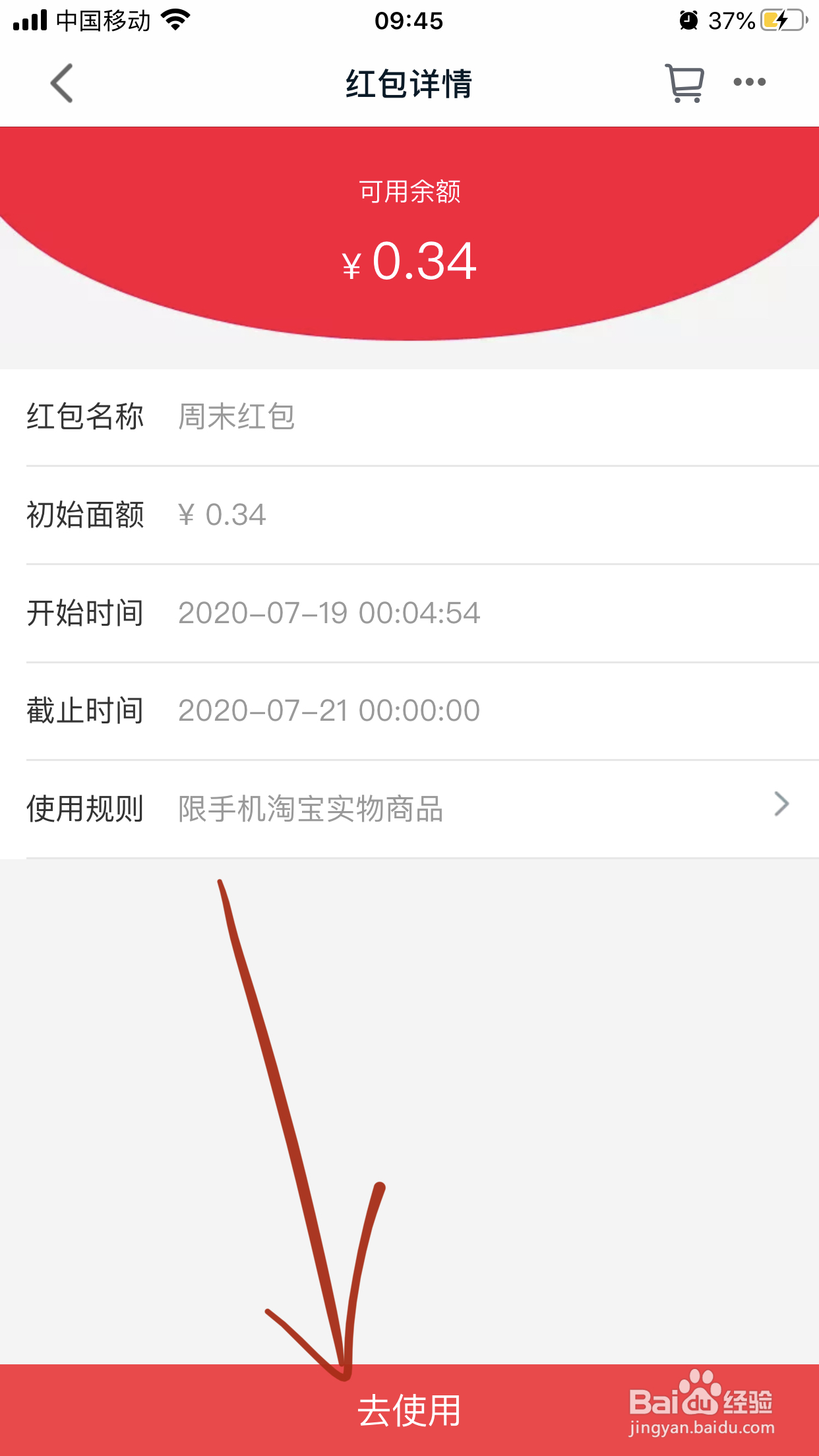Tap the available balance ¥0.34 display
Viewport: 819px width, 1456px height.
[409, 262]
